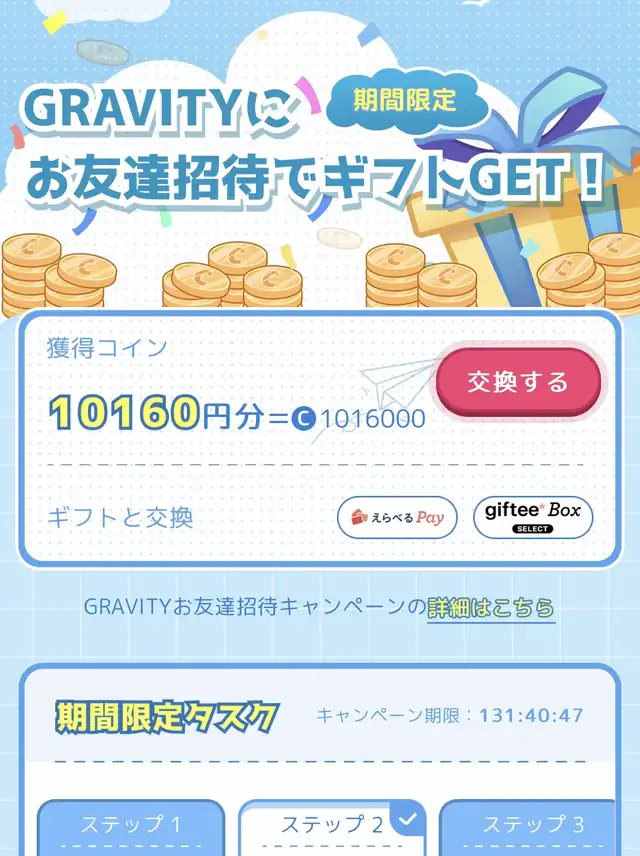This screenshot has height=856, width=640.
Task: Select the ステップ2 tab
Action: point(332,828)
